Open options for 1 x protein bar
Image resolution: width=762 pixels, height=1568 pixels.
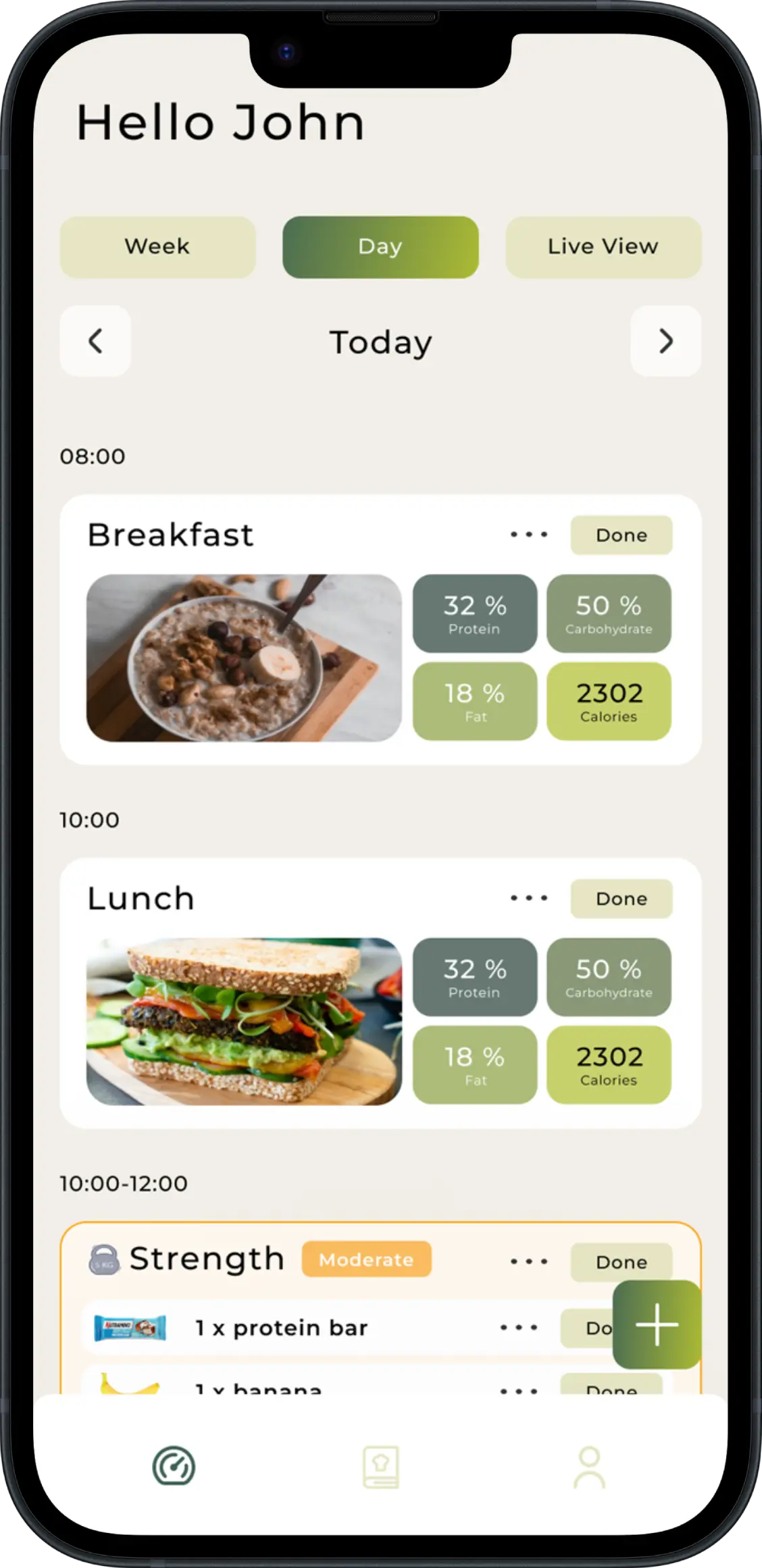[519, 1328]
